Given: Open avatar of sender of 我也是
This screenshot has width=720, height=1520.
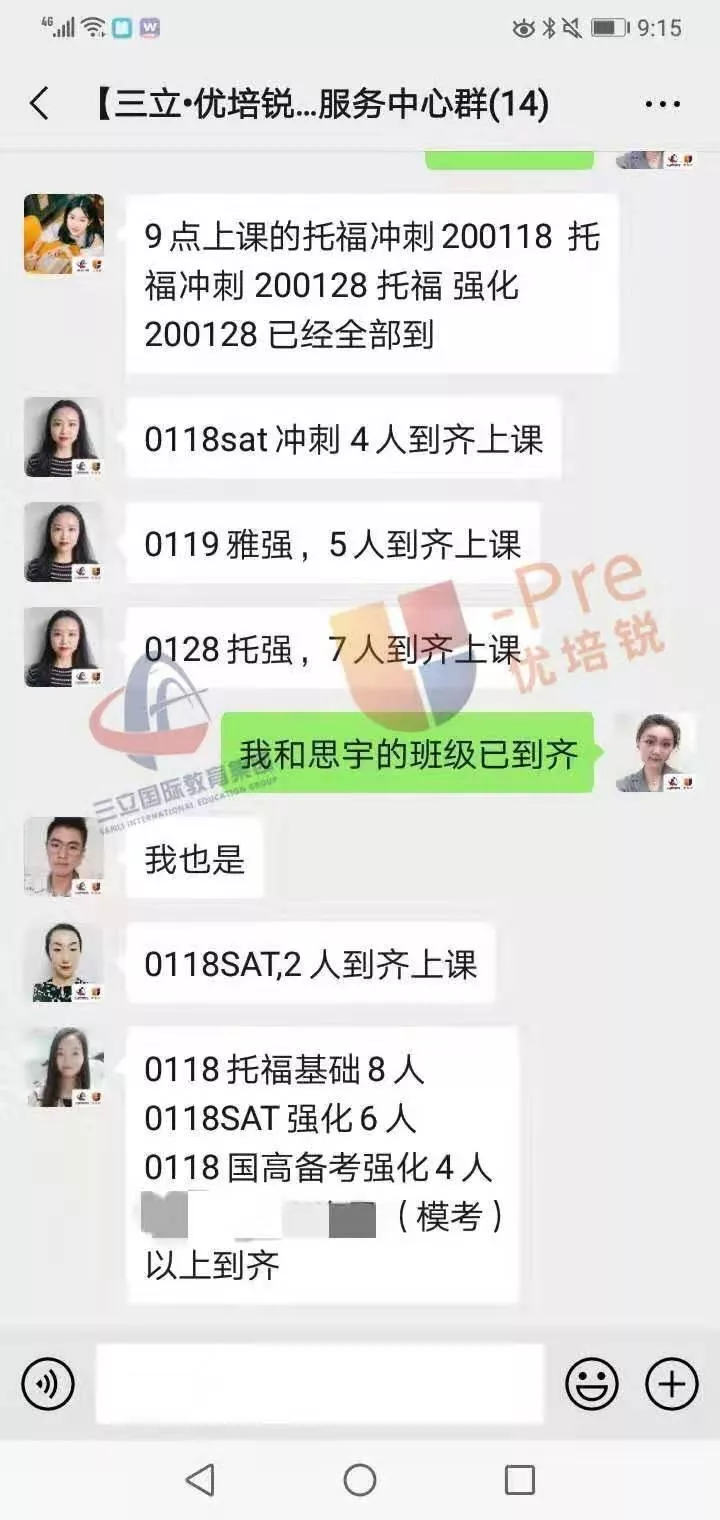Looking at the screenshot, I should click(x=64, y=857).
